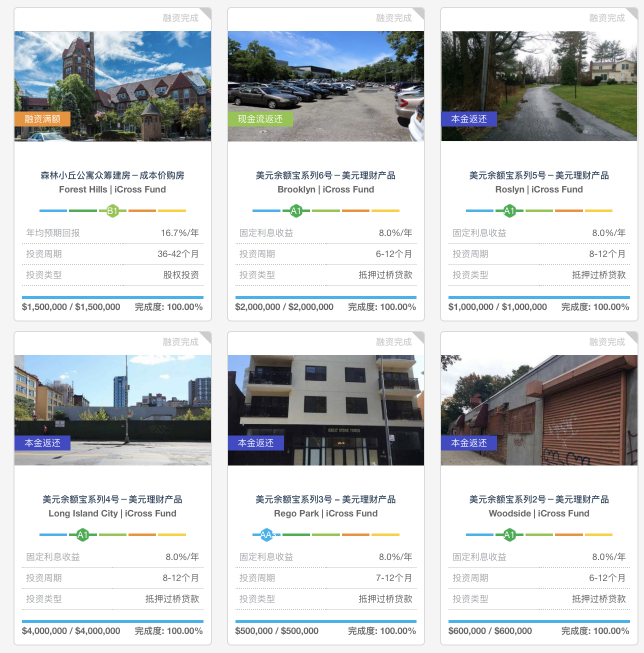Open 美元余额宝系列2号 Woodside card
Screen dimensions: 644x653
click(x=539, y=499)
